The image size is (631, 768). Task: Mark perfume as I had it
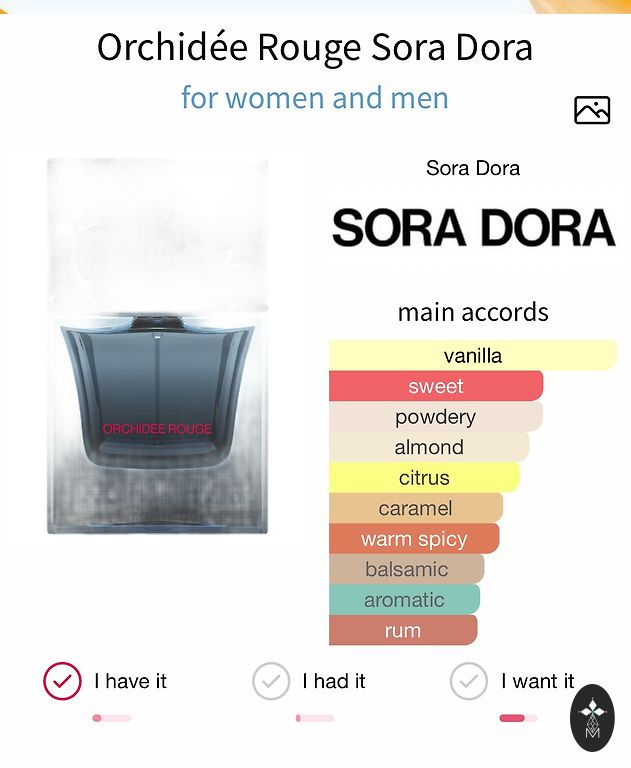[x=271, y=681]
